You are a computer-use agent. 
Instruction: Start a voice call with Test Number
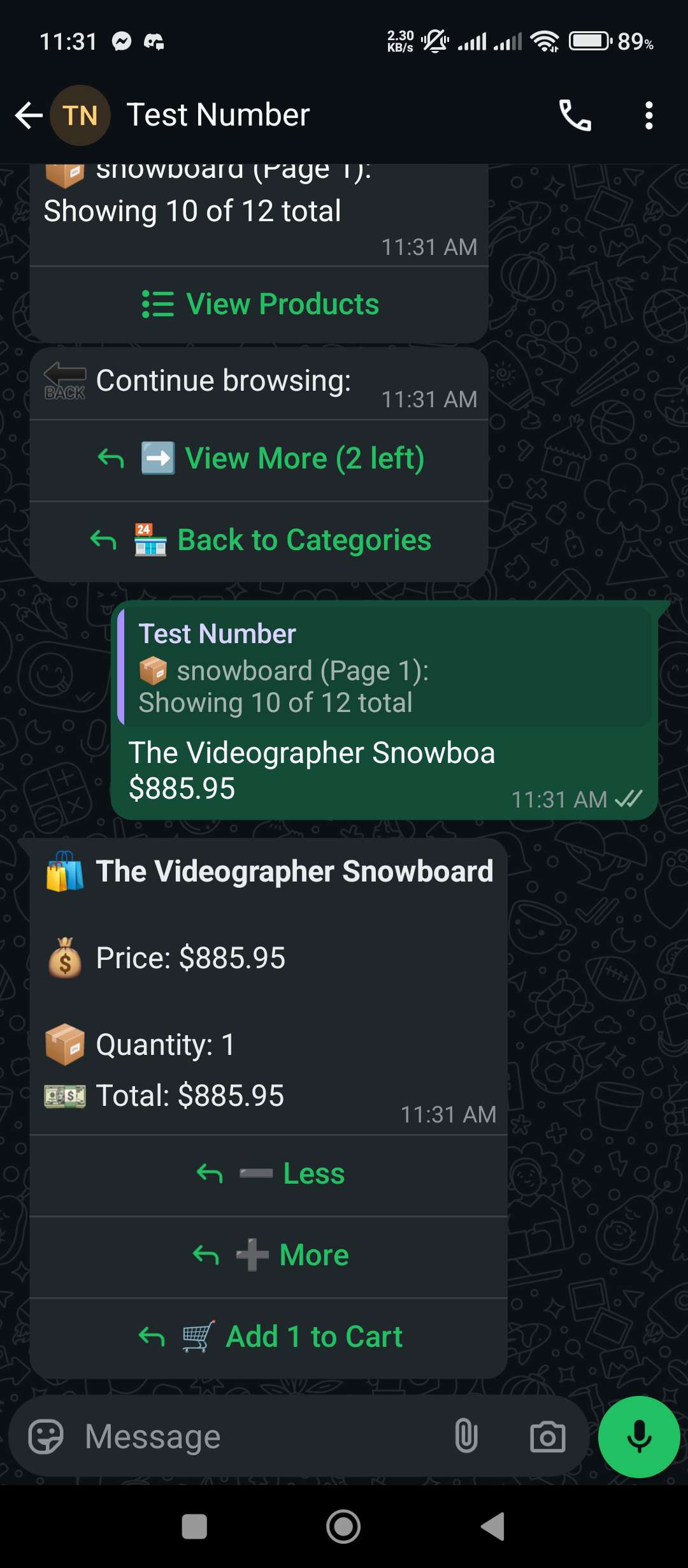pos(575,115)
